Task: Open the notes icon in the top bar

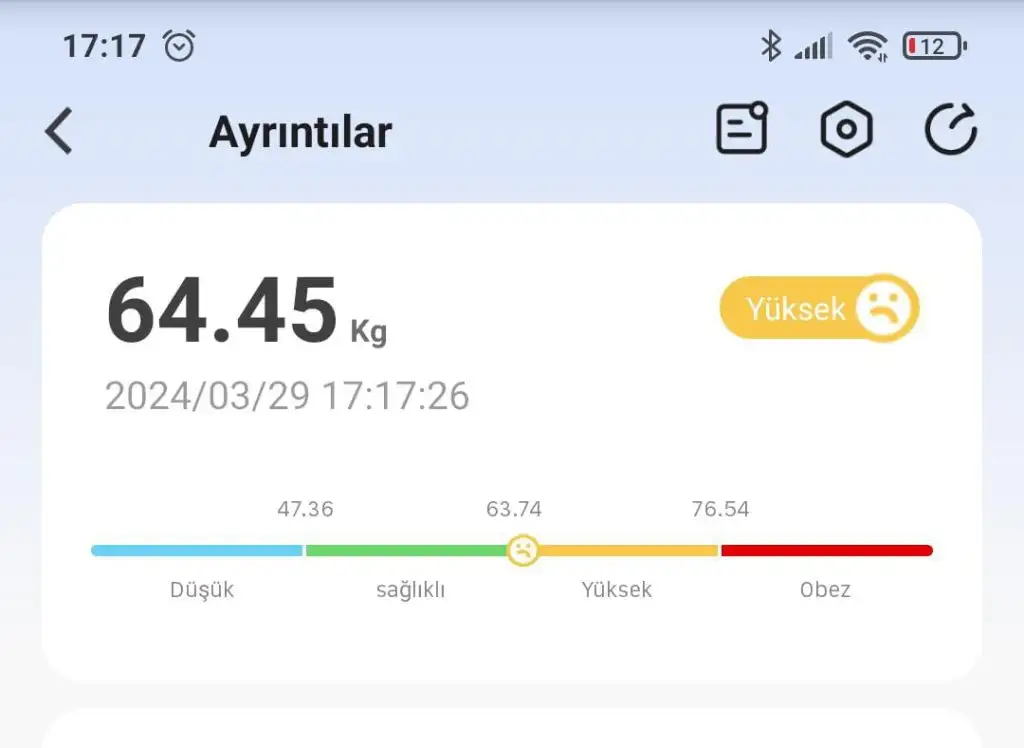Action: coord(742,129)
